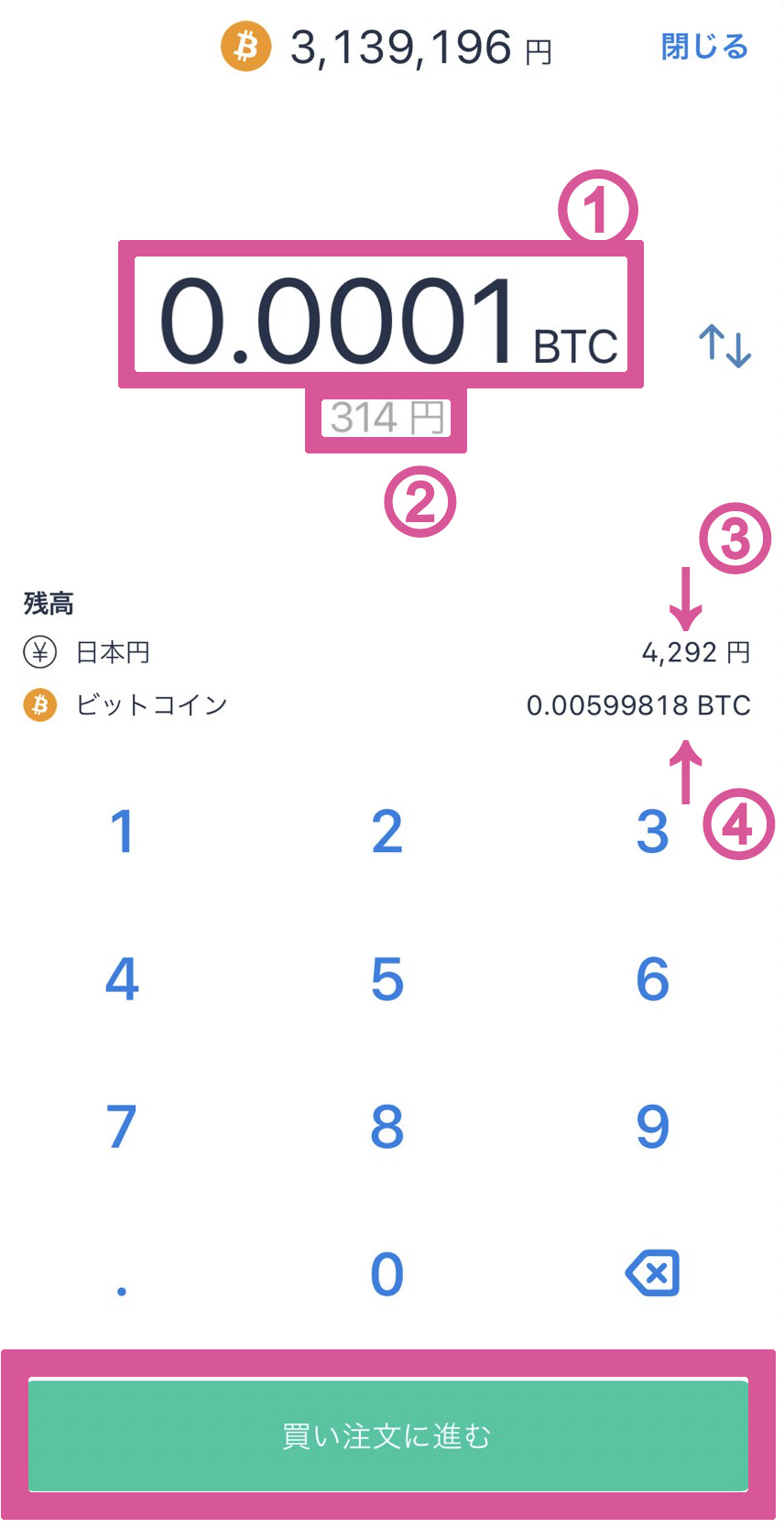Delete last digit with backspace key

coord(653,1272)
